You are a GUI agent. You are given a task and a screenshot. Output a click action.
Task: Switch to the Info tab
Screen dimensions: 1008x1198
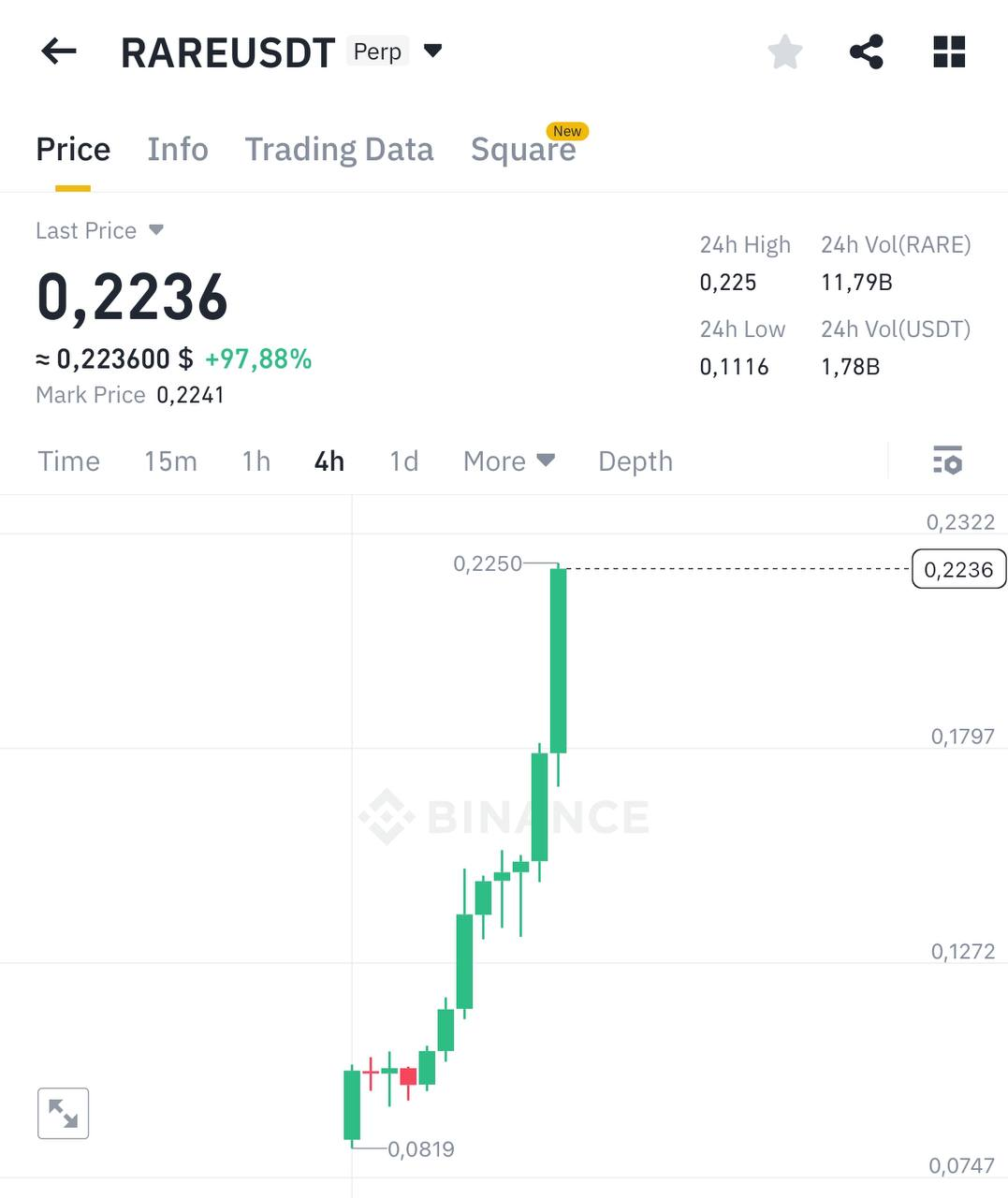tap(178, 150)
